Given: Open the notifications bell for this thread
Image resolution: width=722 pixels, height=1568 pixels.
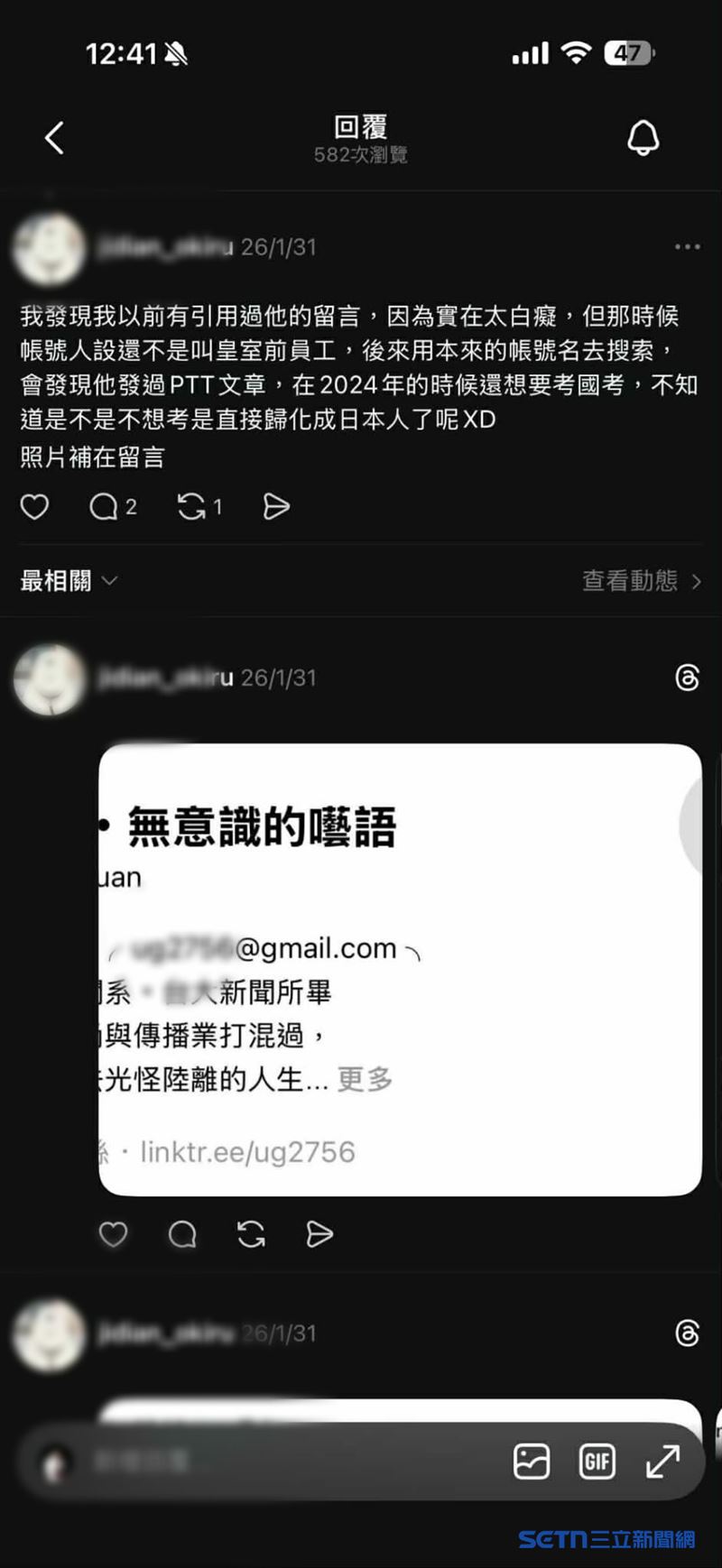Looking at the screenshot, I should pos(643,138).
